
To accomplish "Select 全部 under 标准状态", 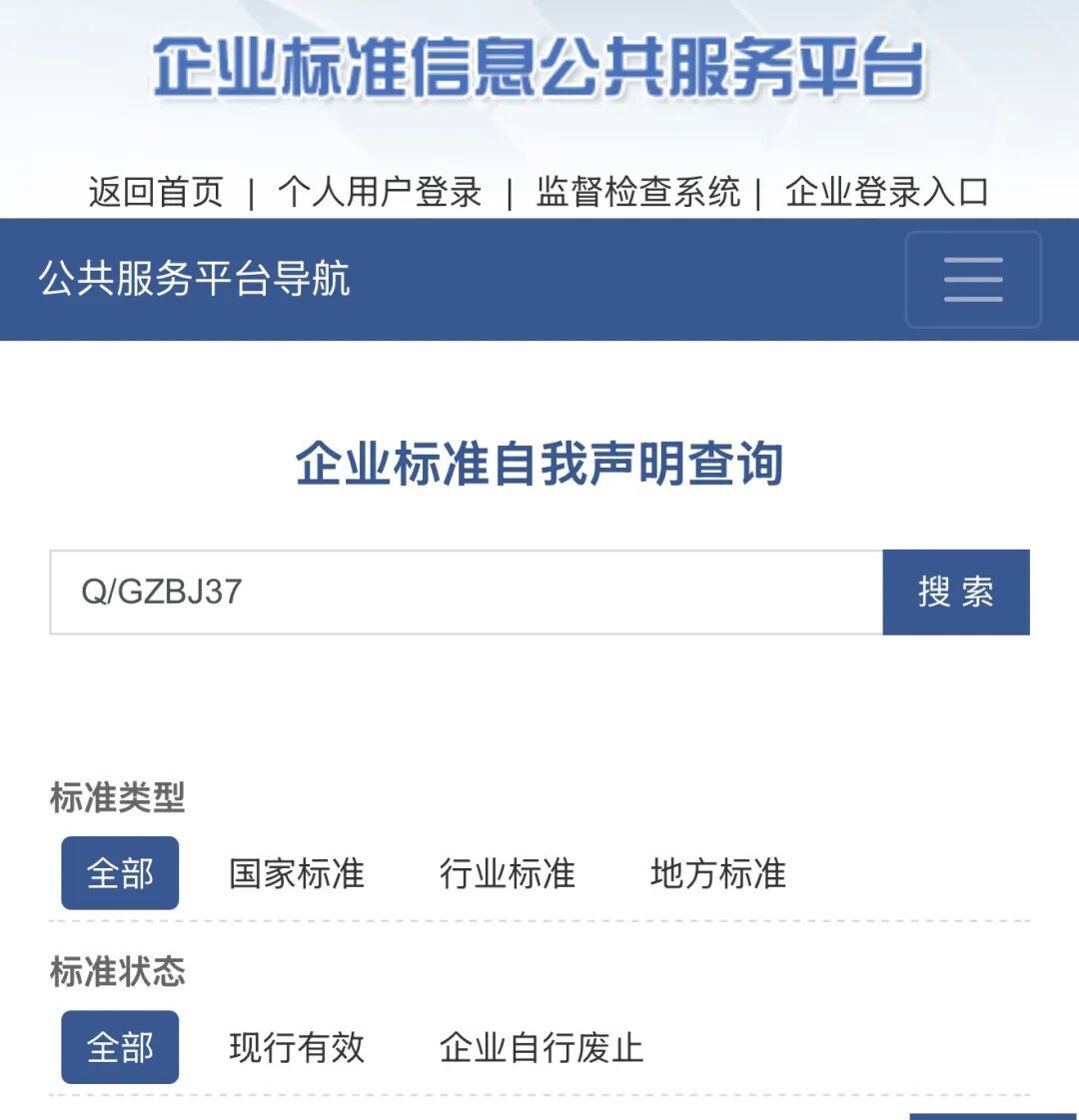I will 120,1047.
